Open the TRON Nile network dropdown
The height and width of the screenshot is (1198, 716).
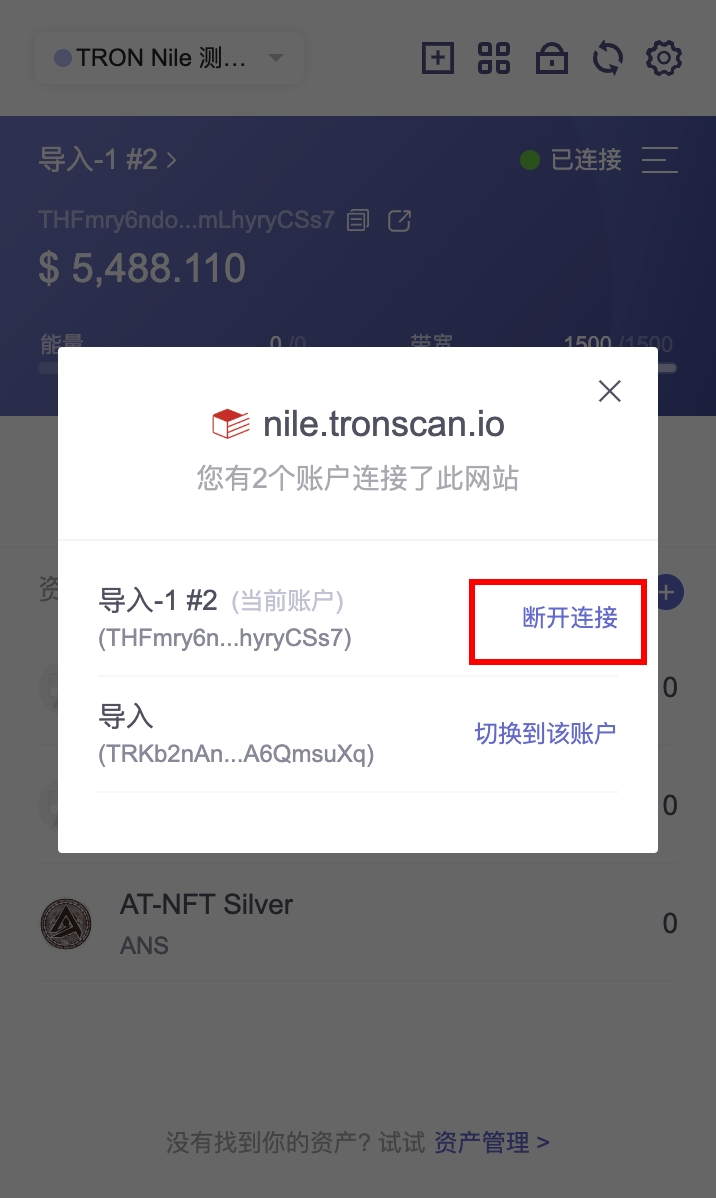pos(168,58)
